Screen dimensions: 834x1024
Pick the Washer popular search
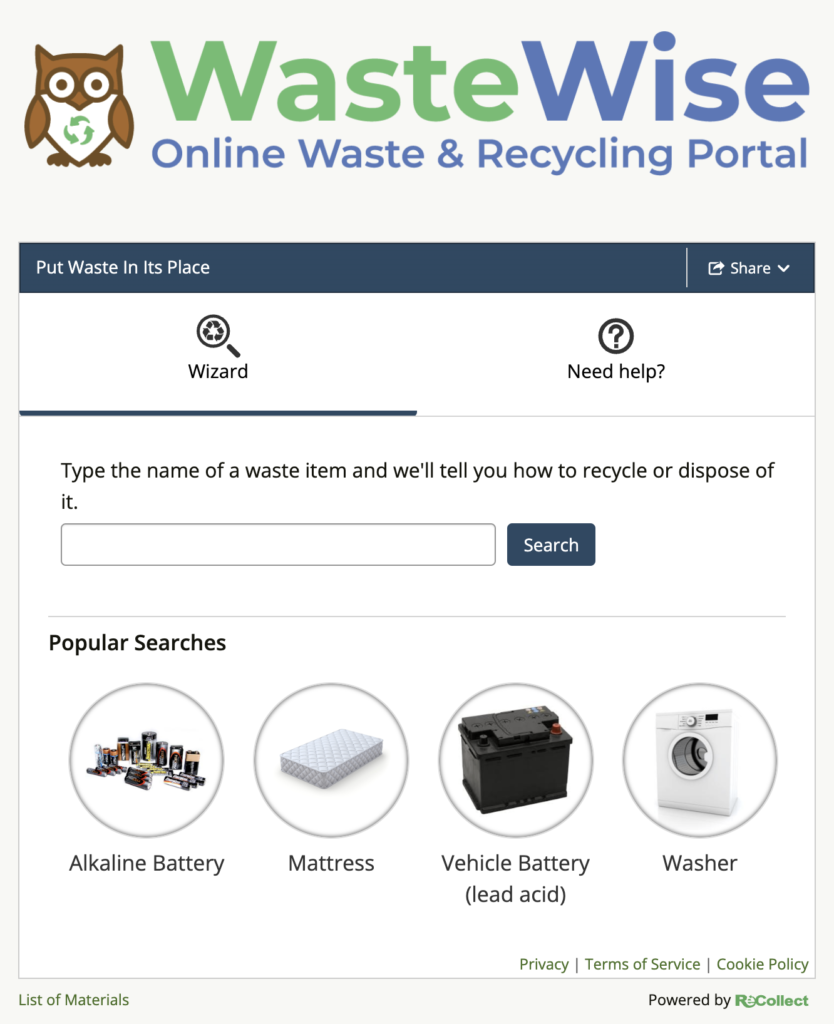699,761
